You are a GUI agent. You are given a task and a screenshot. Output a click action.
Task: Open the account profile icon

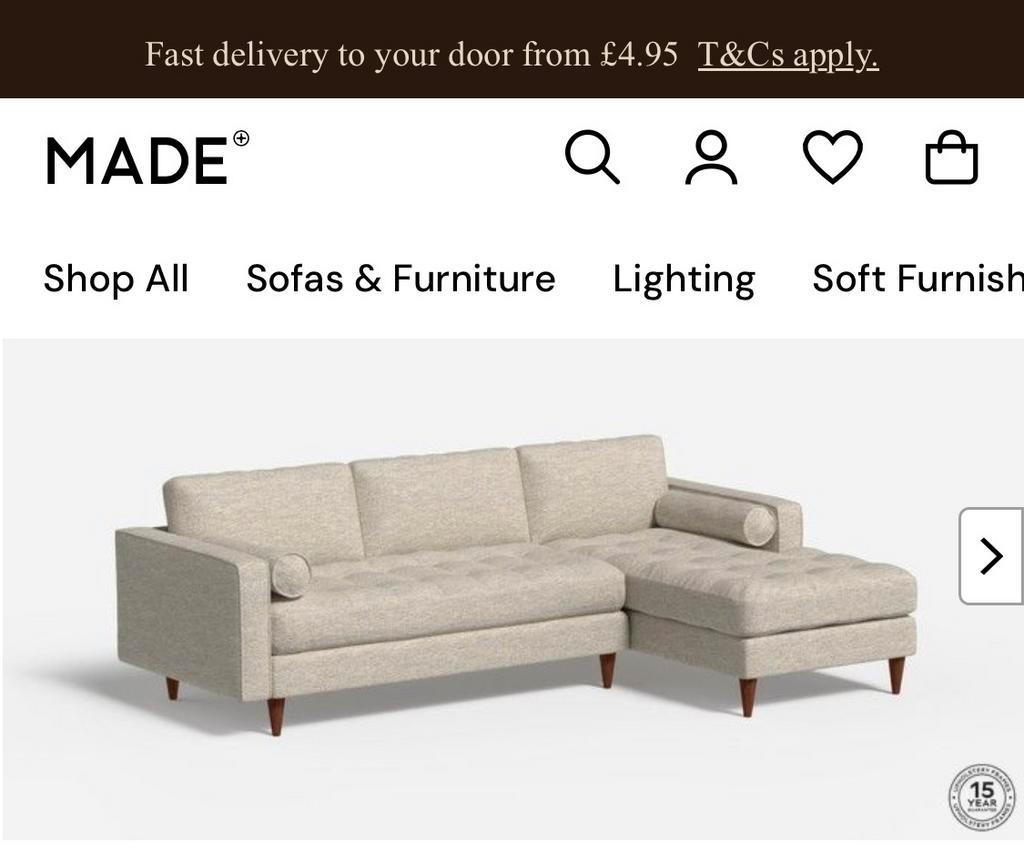point(711,158)
